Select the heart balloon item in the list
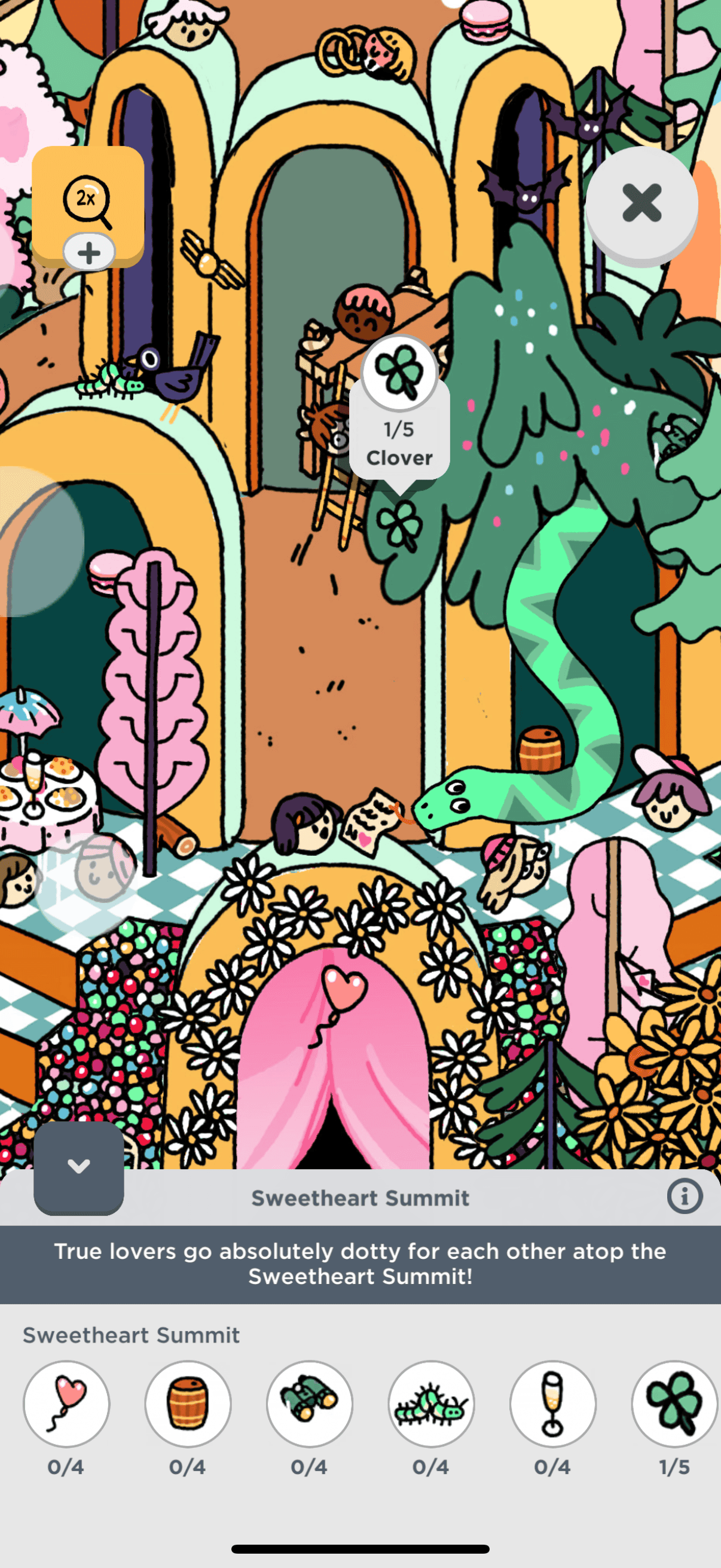Screen dimensions: 721x1568 (66, 1404)
